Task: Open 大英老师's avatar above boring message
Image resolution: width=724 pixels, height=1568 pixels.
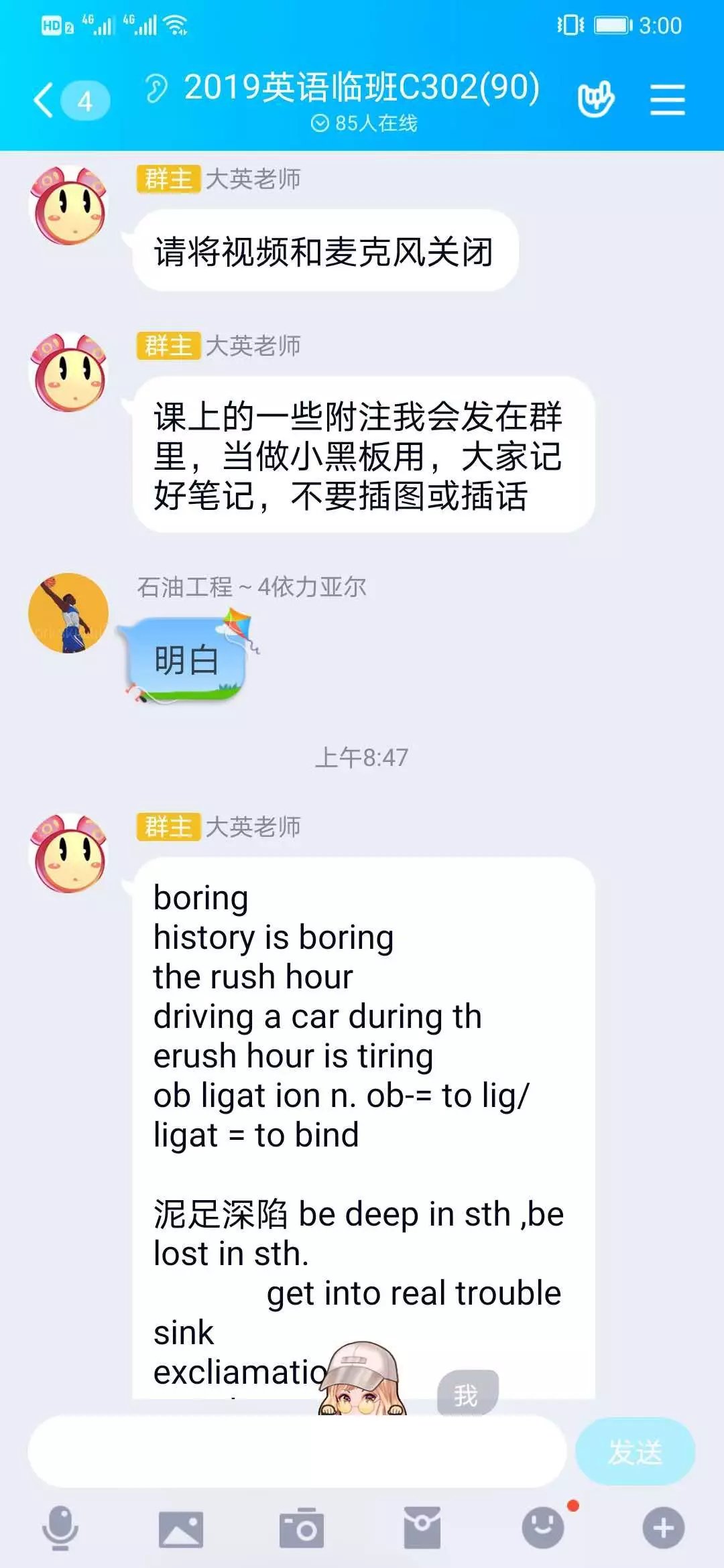Action: [70, 852]
